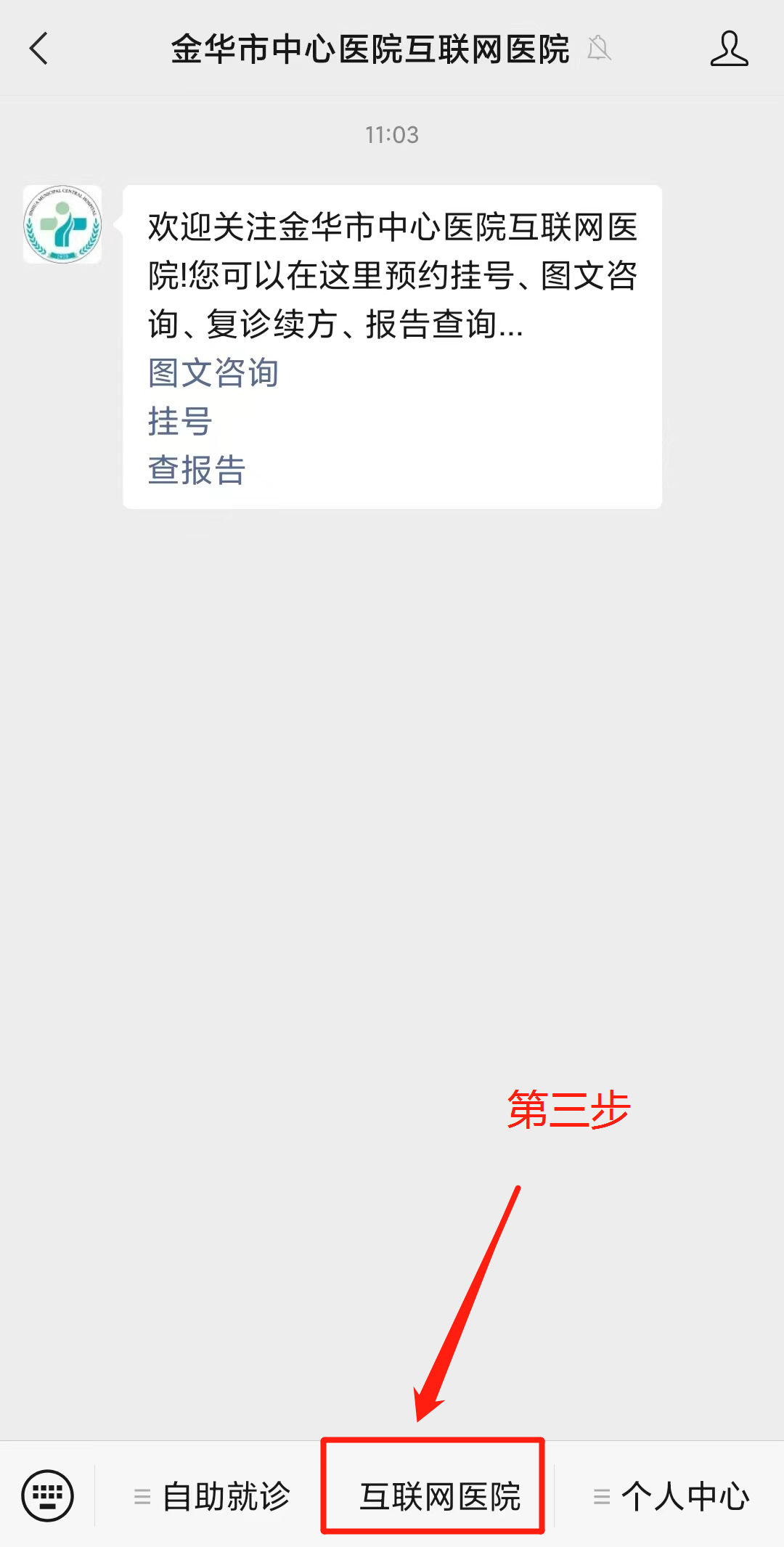Screen dimensions: 784x1547
Task: Select the 互联网医院 menu item
Action: (439, 1496)
